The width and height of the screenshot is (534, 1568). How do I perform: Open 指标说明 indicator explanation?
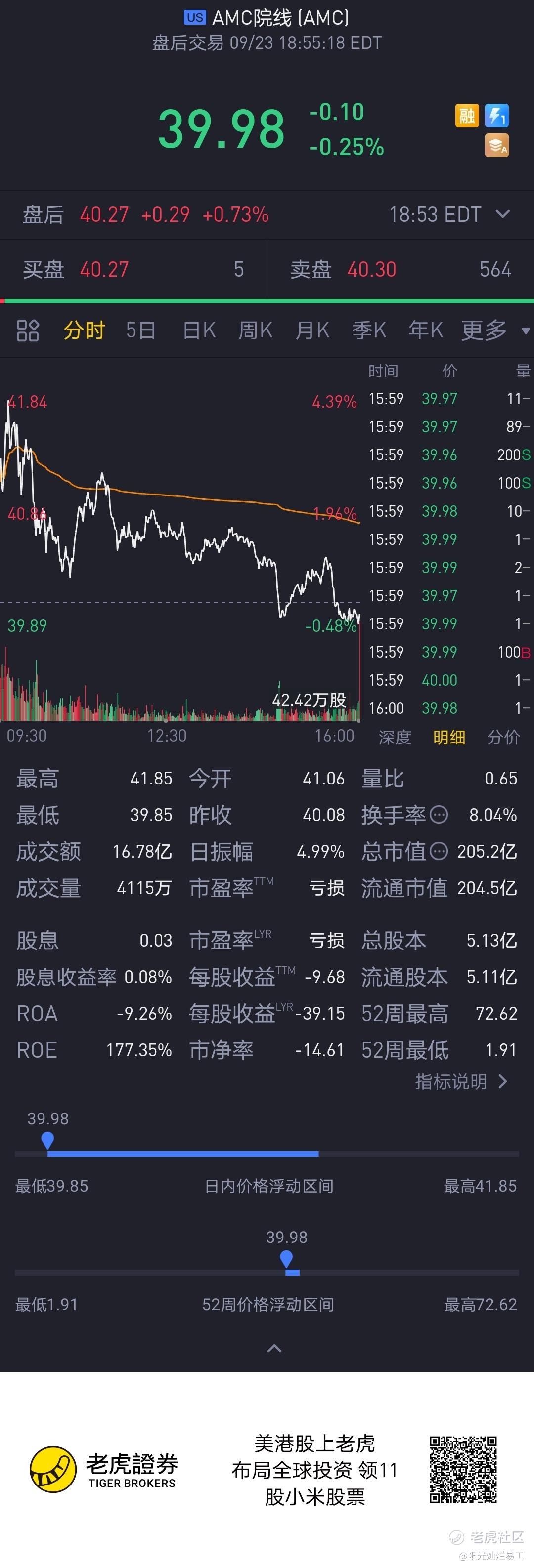(x=461, y=1082)
